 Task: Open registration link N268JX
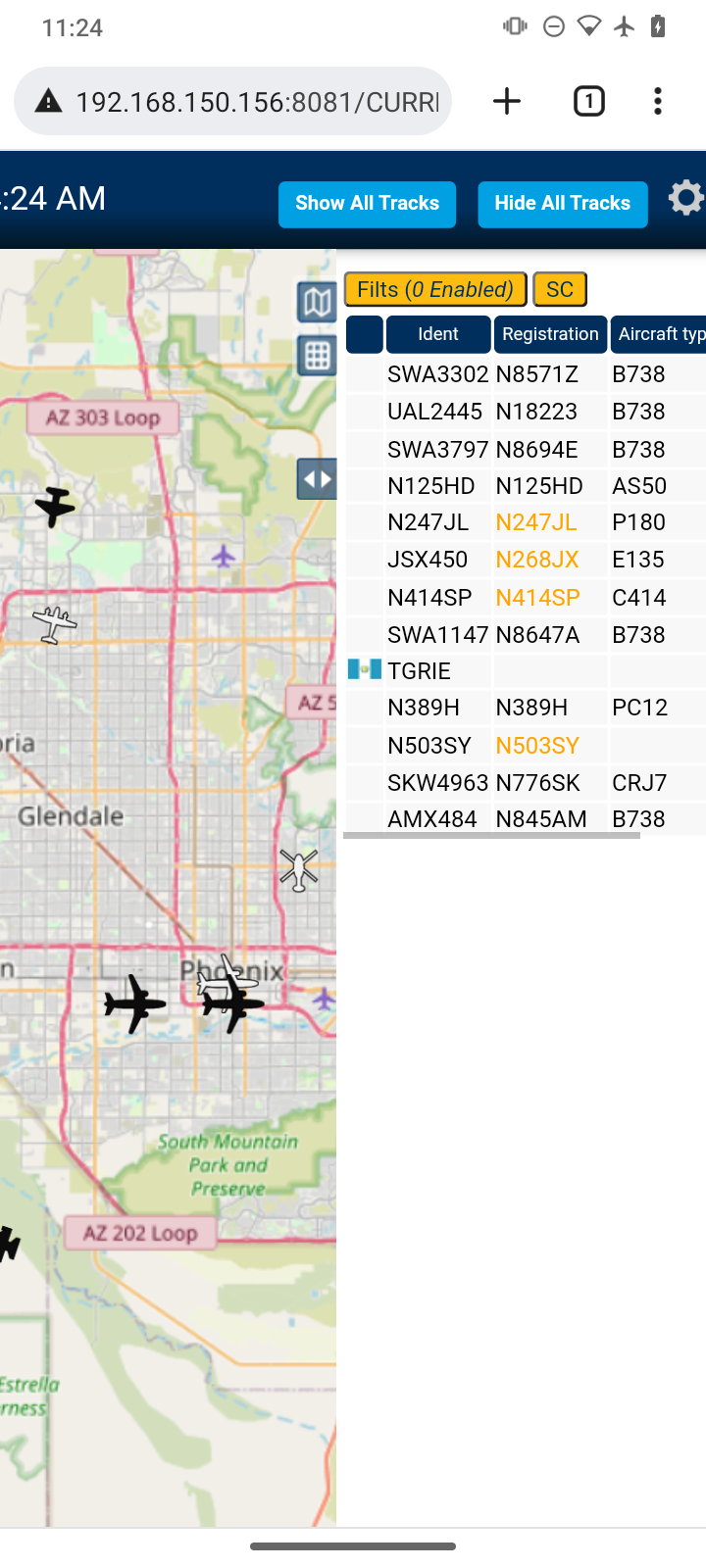(x=537, y=560)
